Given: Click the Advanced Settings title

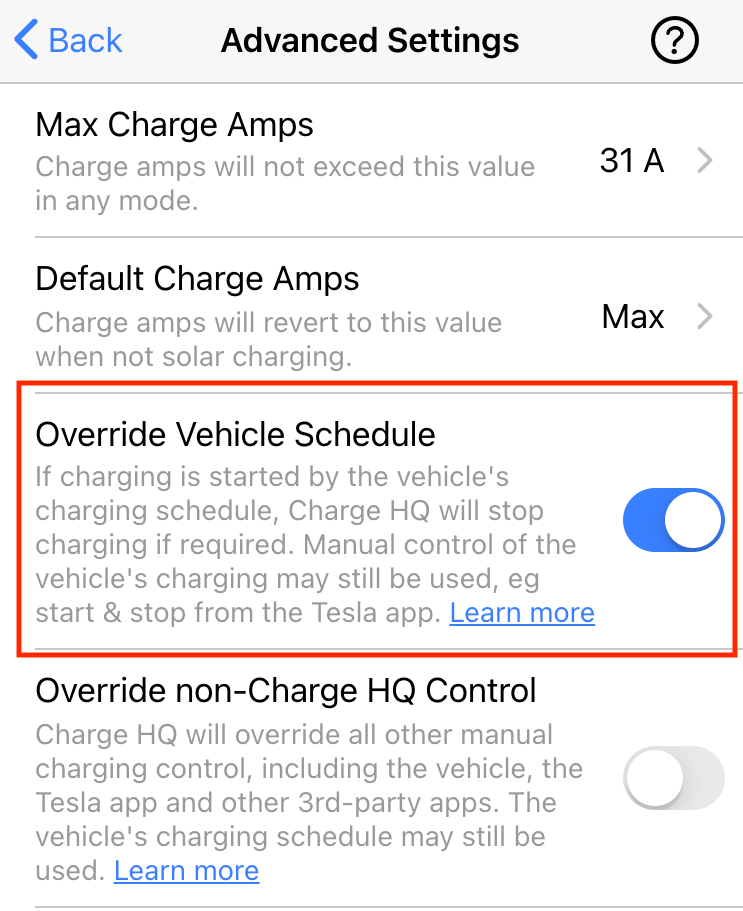Looking at the screenshot, I should coord(370,40).
